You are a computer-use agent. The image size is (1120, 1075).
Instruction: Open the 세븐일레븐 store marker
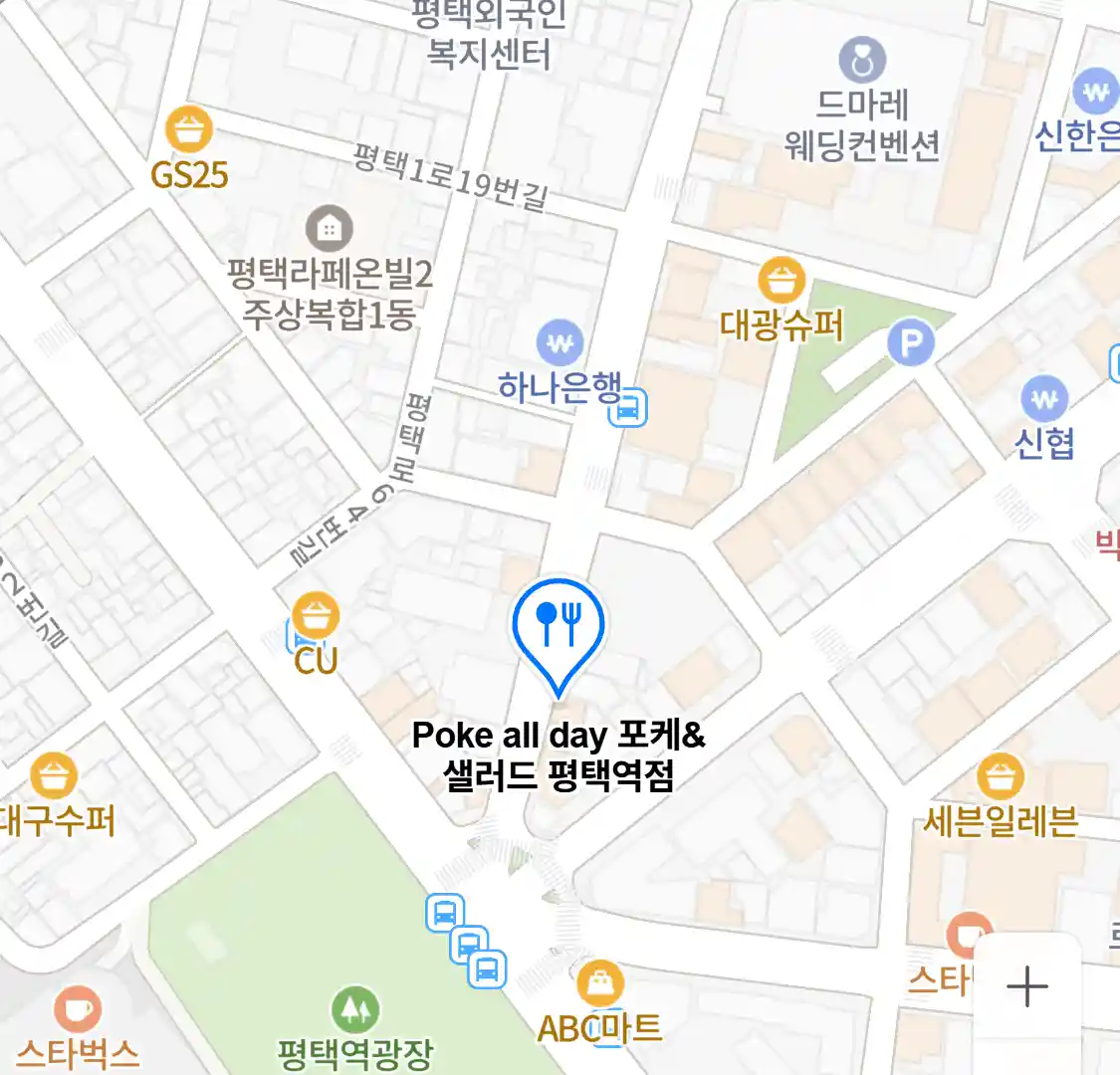(x=1001, y=777)
